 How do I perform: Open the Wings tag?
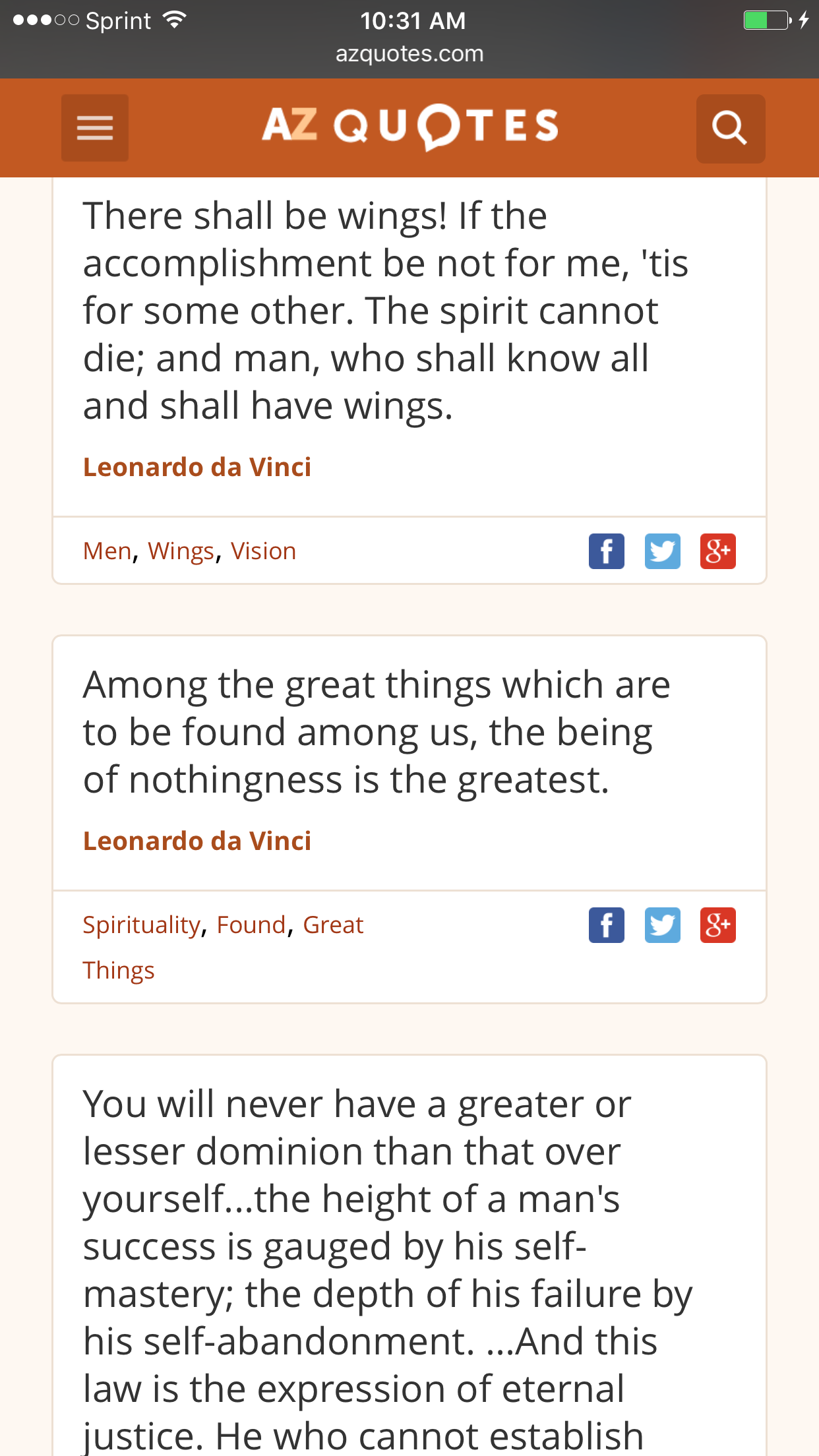(181, 551)
